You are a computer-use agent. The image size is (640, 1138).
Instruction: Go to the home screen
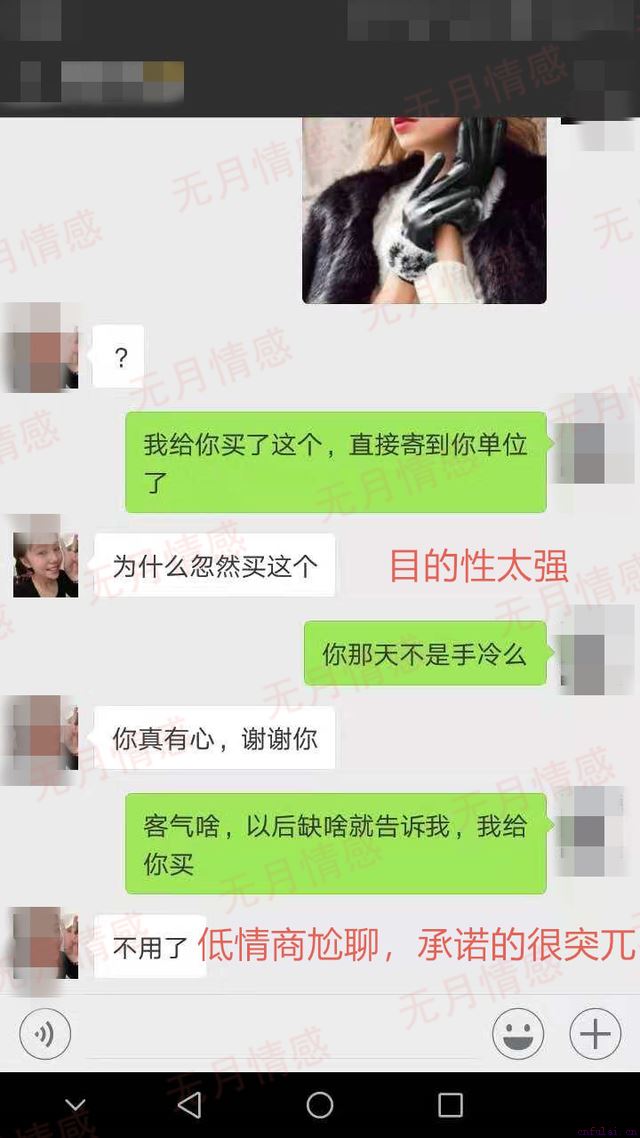tap(320, 1104)
